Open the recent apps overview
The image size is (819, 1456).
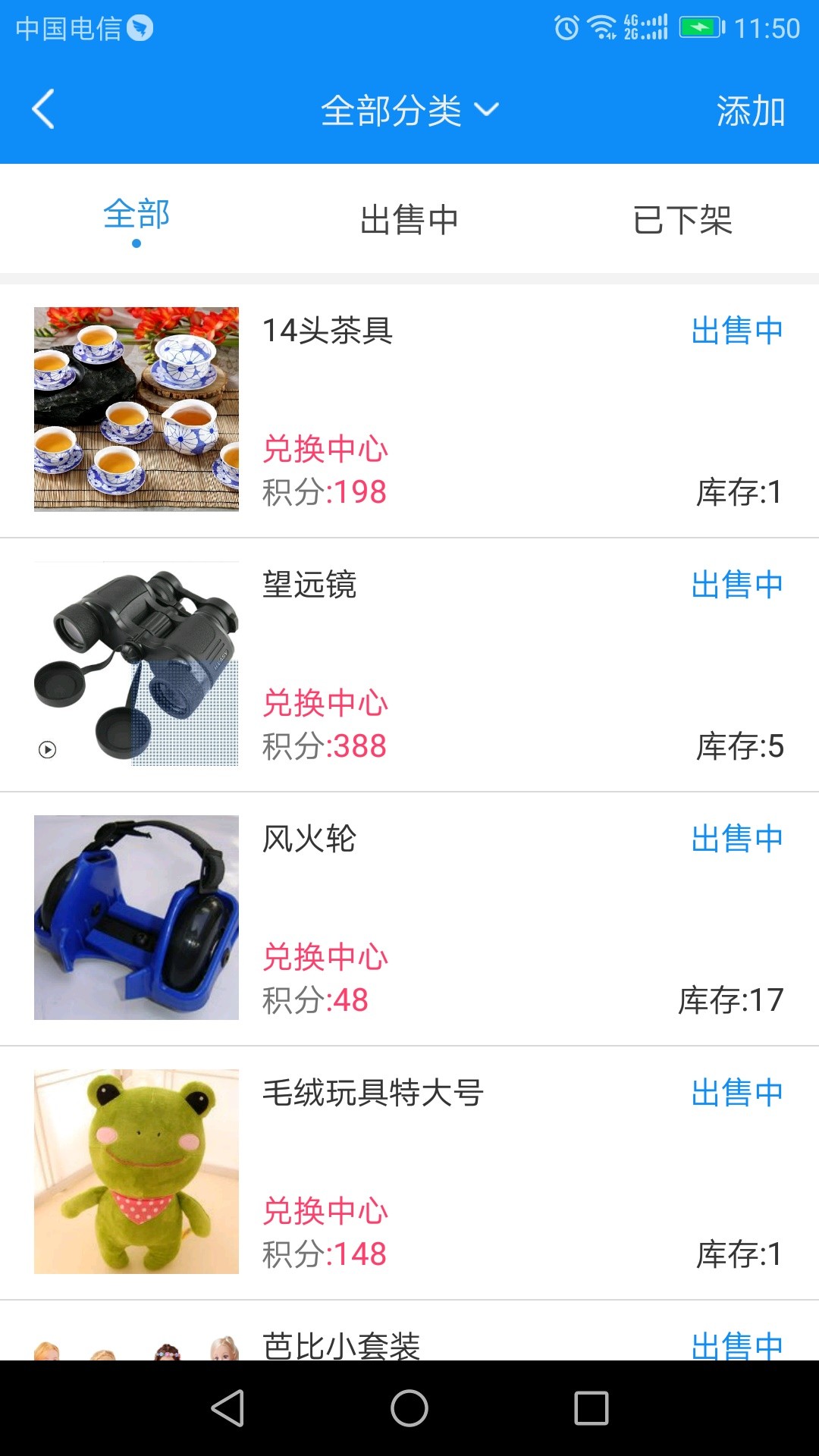[591, 1408]
